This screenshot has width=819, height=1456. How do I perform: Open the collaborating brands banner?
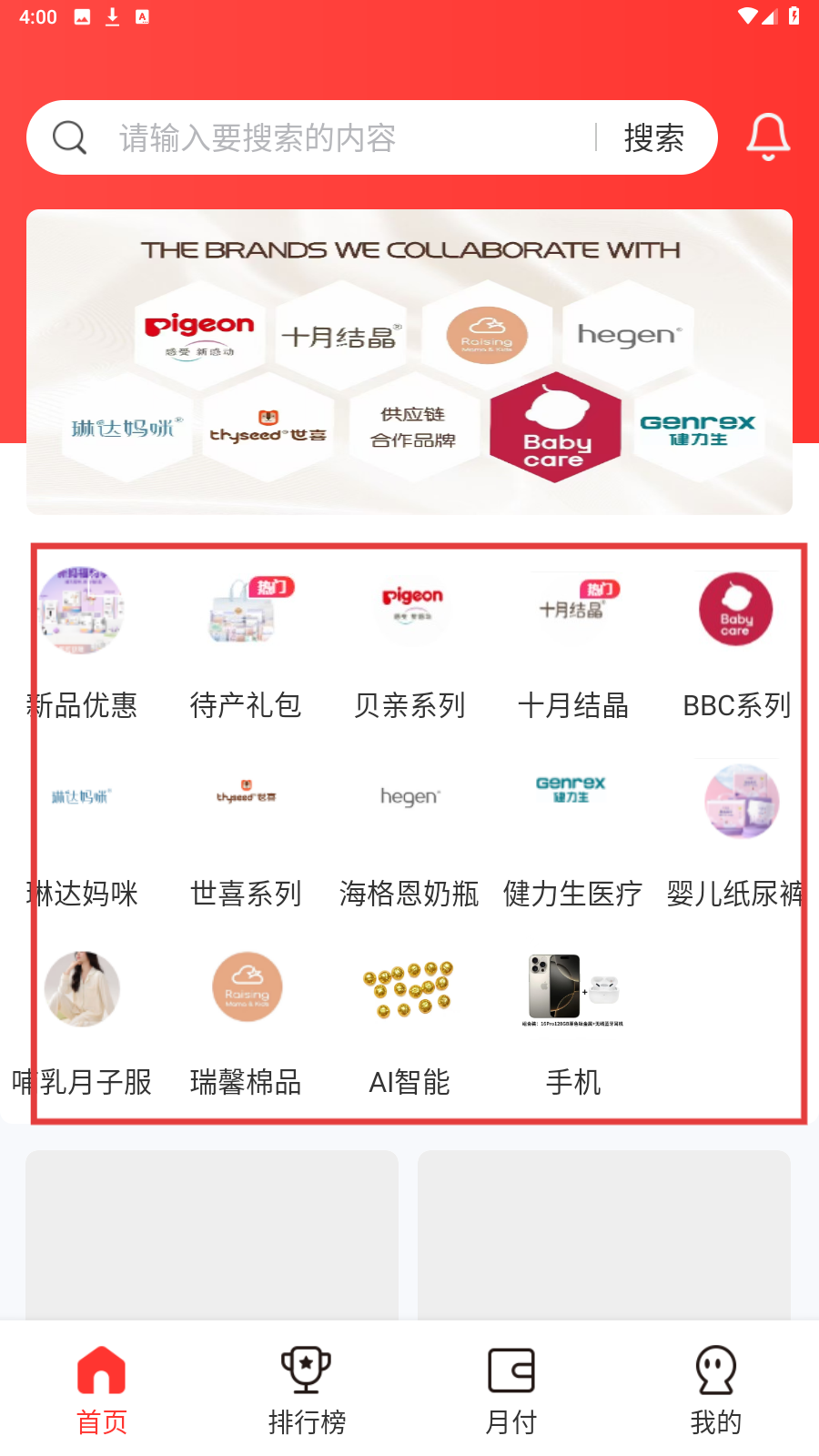click(x=409, y=362)
